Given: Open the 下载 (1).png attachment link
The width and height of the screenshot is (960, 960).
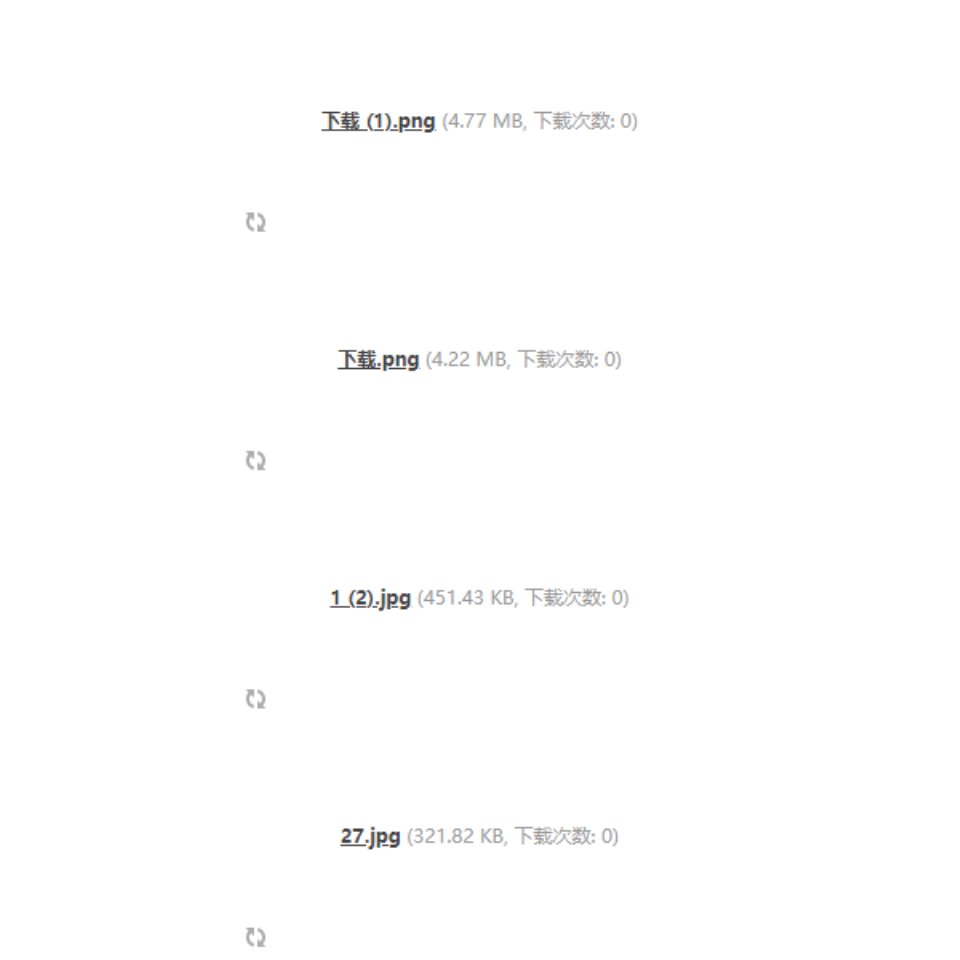Looking at the screenshot, I should [378, 122].
